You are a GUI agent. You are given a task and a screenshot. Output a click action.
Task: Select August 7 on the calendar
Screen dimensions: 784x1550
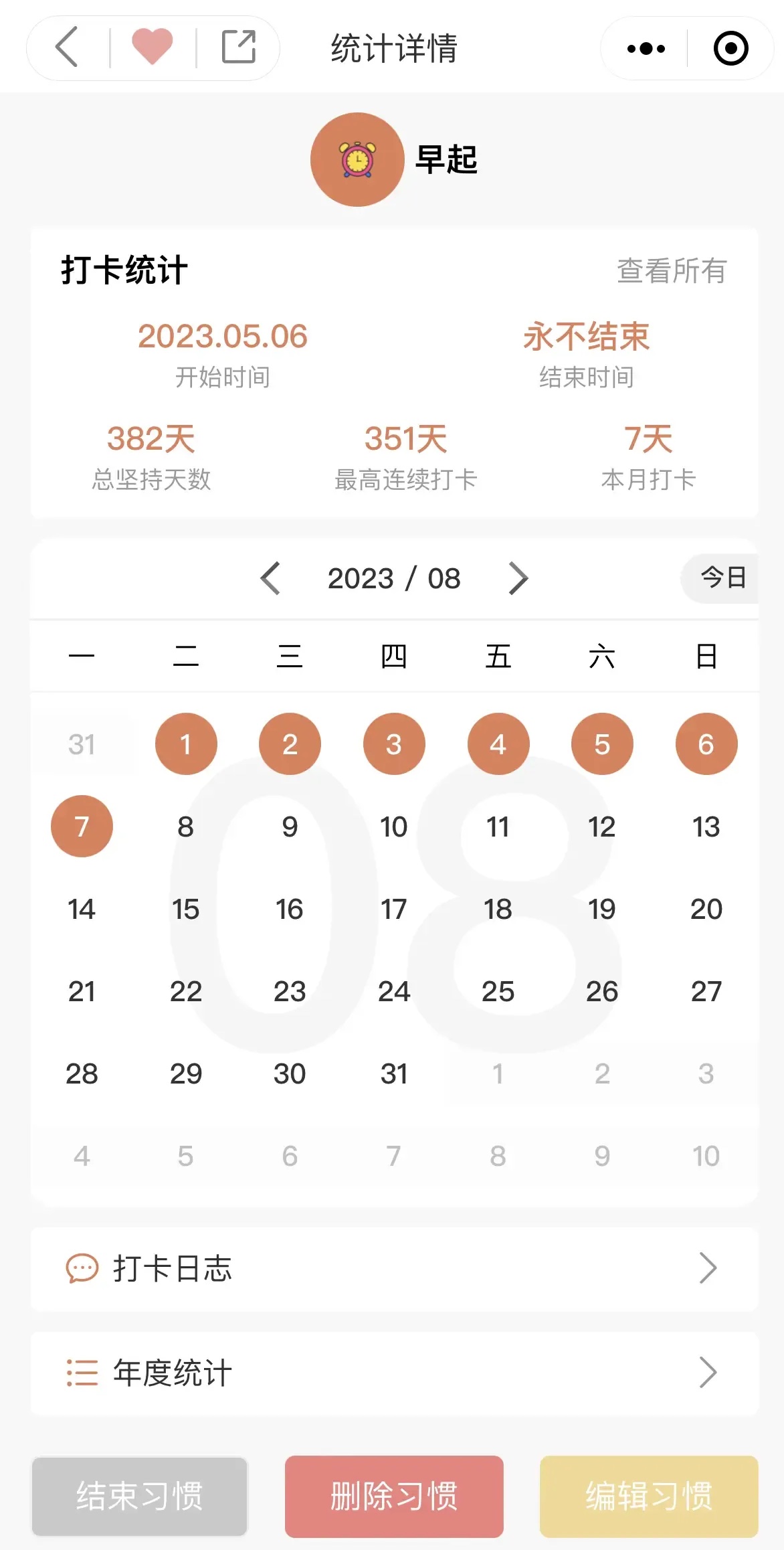[82, 827]
